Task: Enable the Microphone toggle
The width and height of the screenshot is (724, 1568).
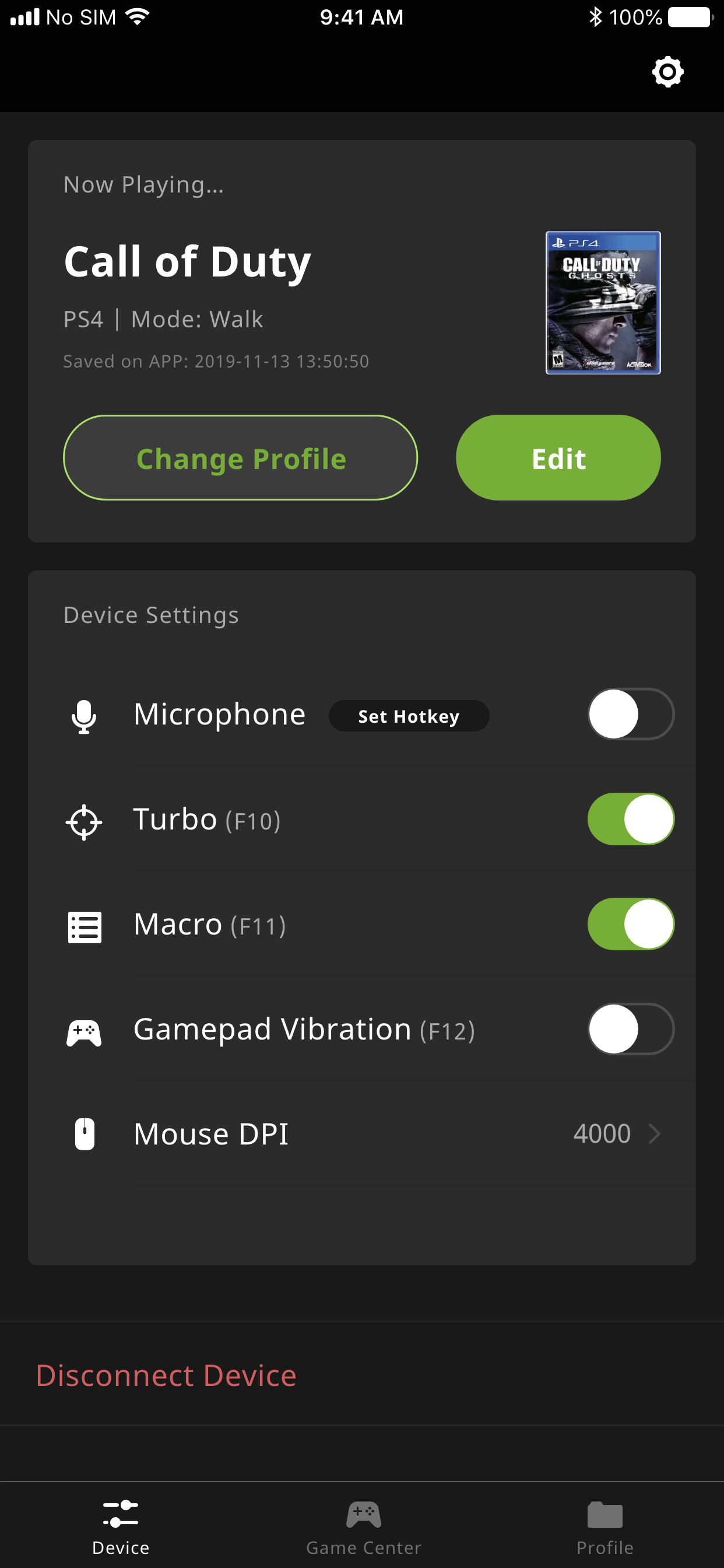Action: [x=631, y=713]
